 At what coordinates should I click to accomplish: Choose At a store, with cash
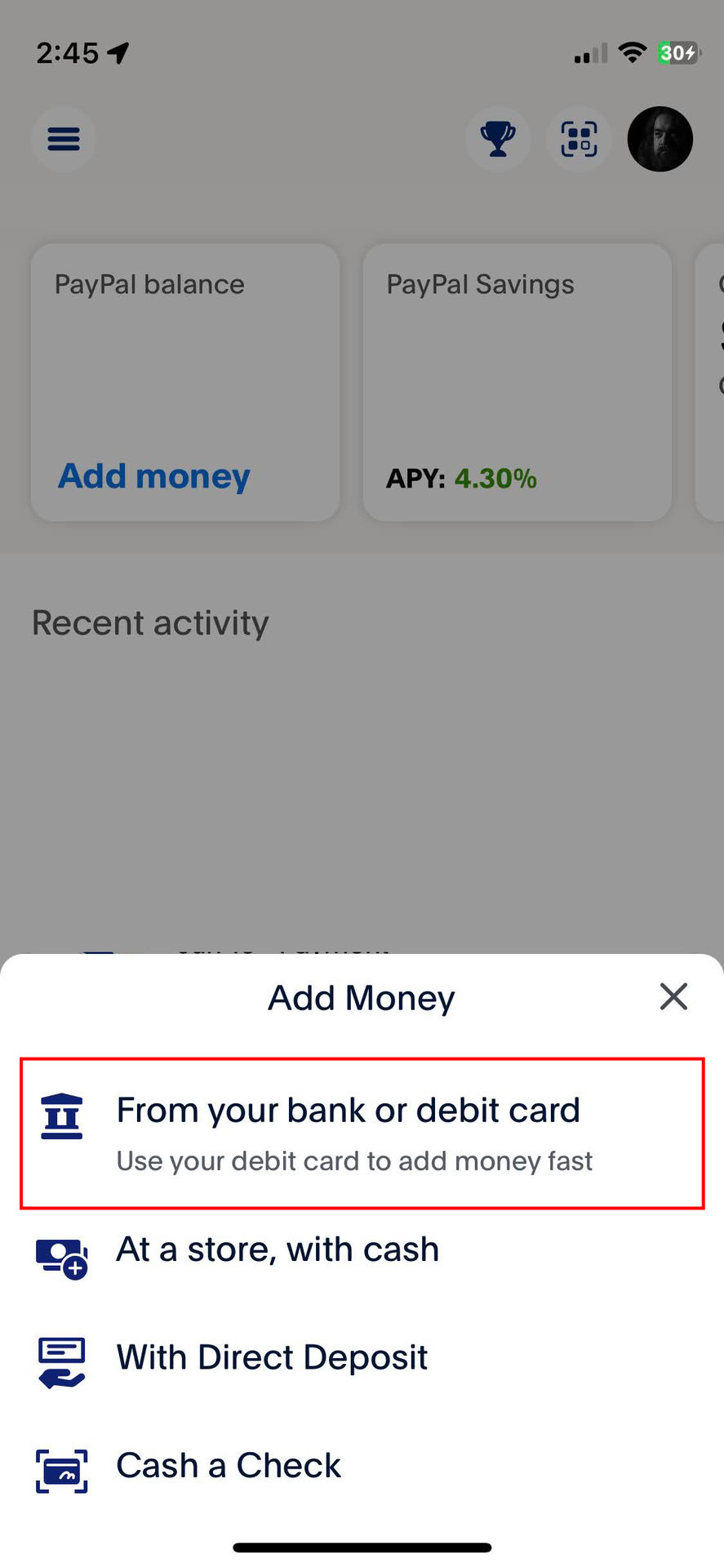278,1250
